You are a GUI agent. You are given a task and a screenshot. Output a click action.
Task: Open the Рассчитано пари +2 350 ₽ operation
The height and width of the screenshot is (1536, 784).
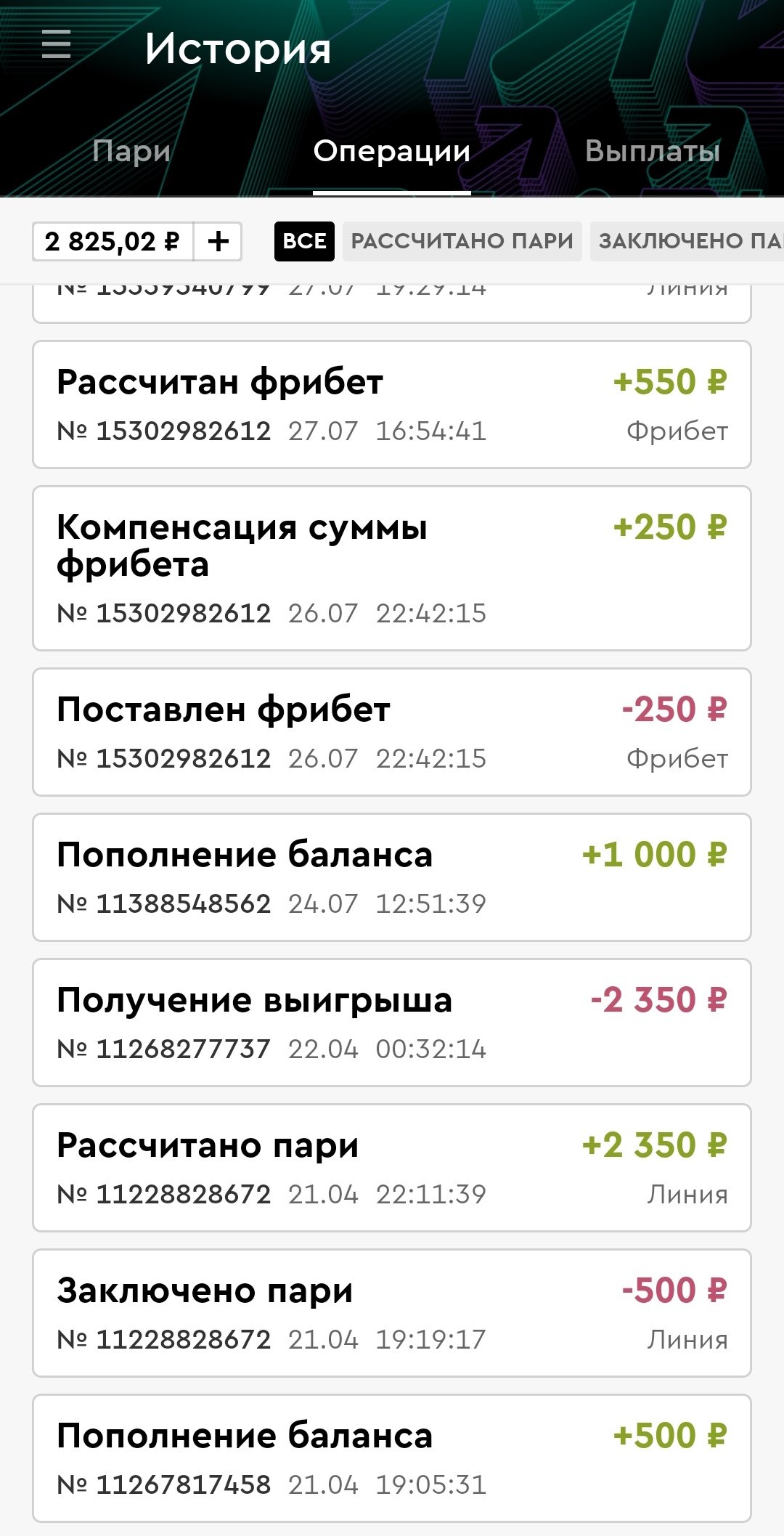(392, 1168)
